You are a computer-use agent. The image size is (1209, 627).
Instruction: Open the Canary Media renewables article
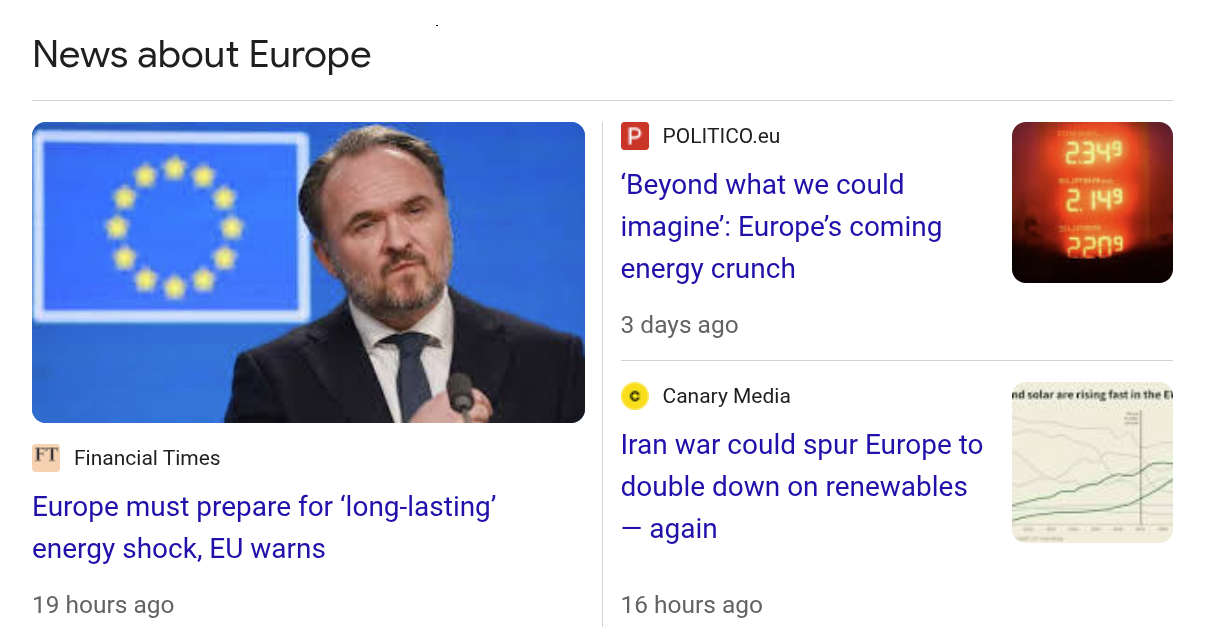pyautogui.click(x=802, y=486)
